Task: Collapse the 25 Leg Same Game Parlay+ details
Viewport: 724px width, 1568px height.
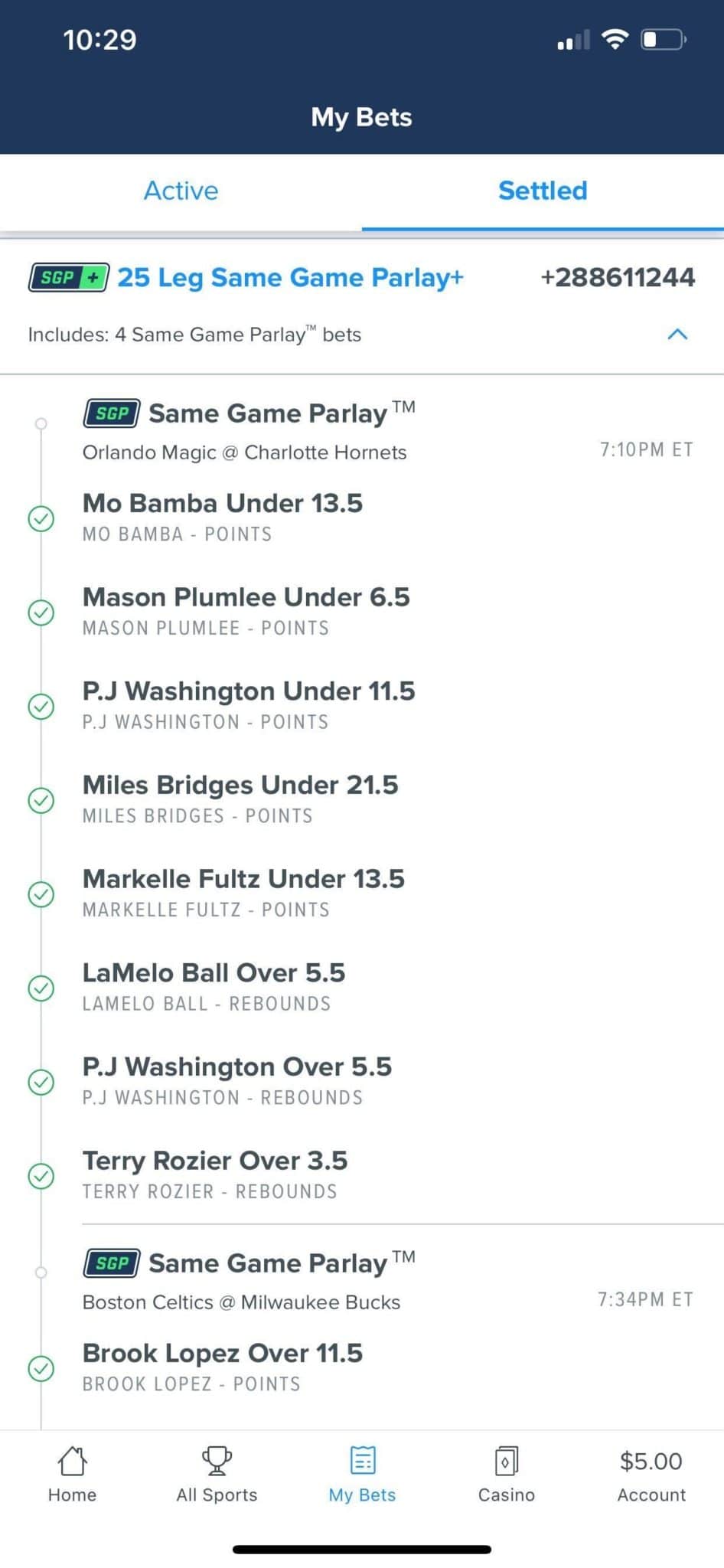Action: click(677, 335)
